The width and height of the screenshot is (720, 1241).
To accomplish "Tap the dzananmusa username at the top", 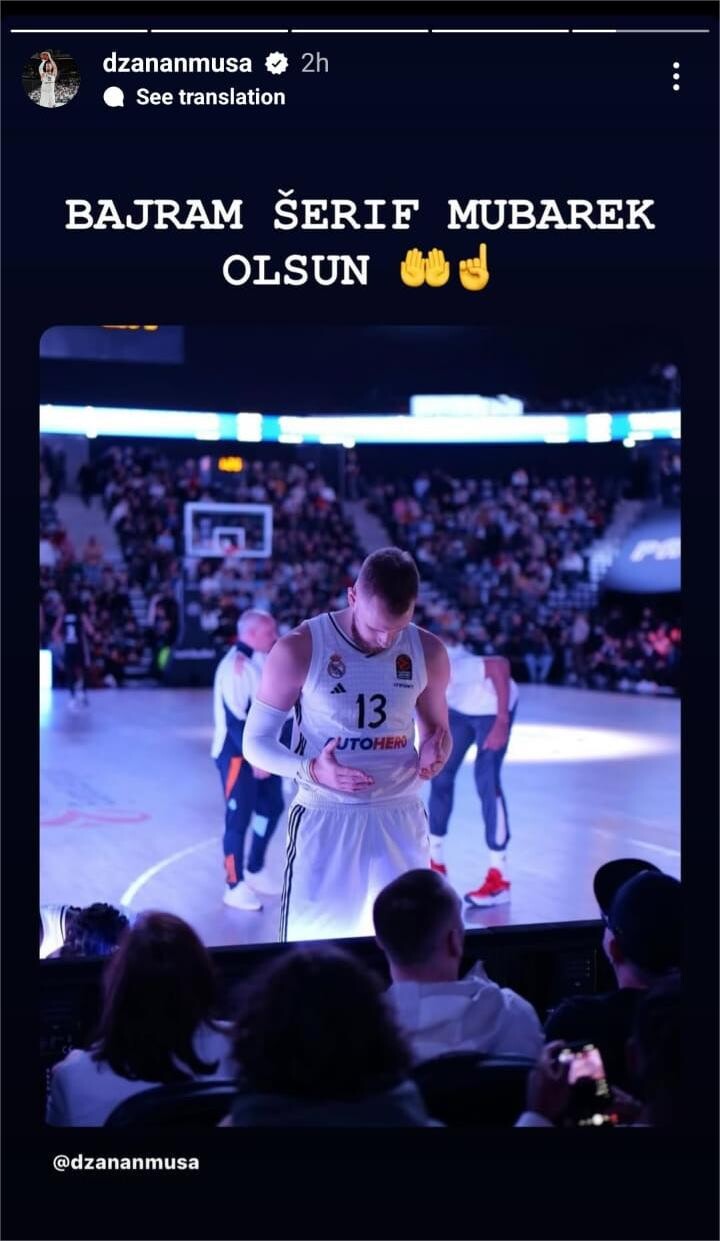I will (177, 63).
